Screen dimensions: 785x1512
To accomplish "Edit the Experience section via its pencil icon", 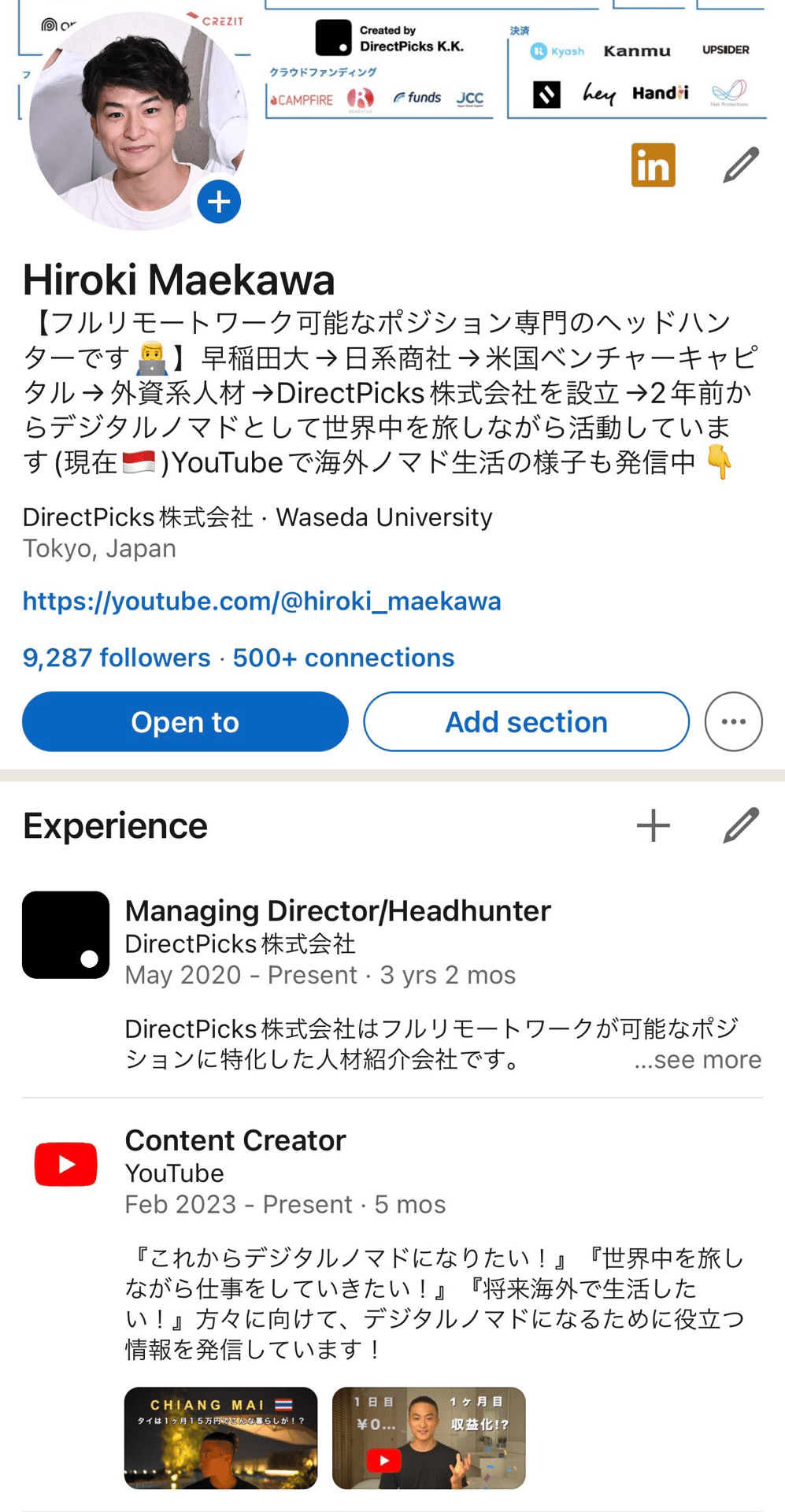I will [x=739, y=825].
